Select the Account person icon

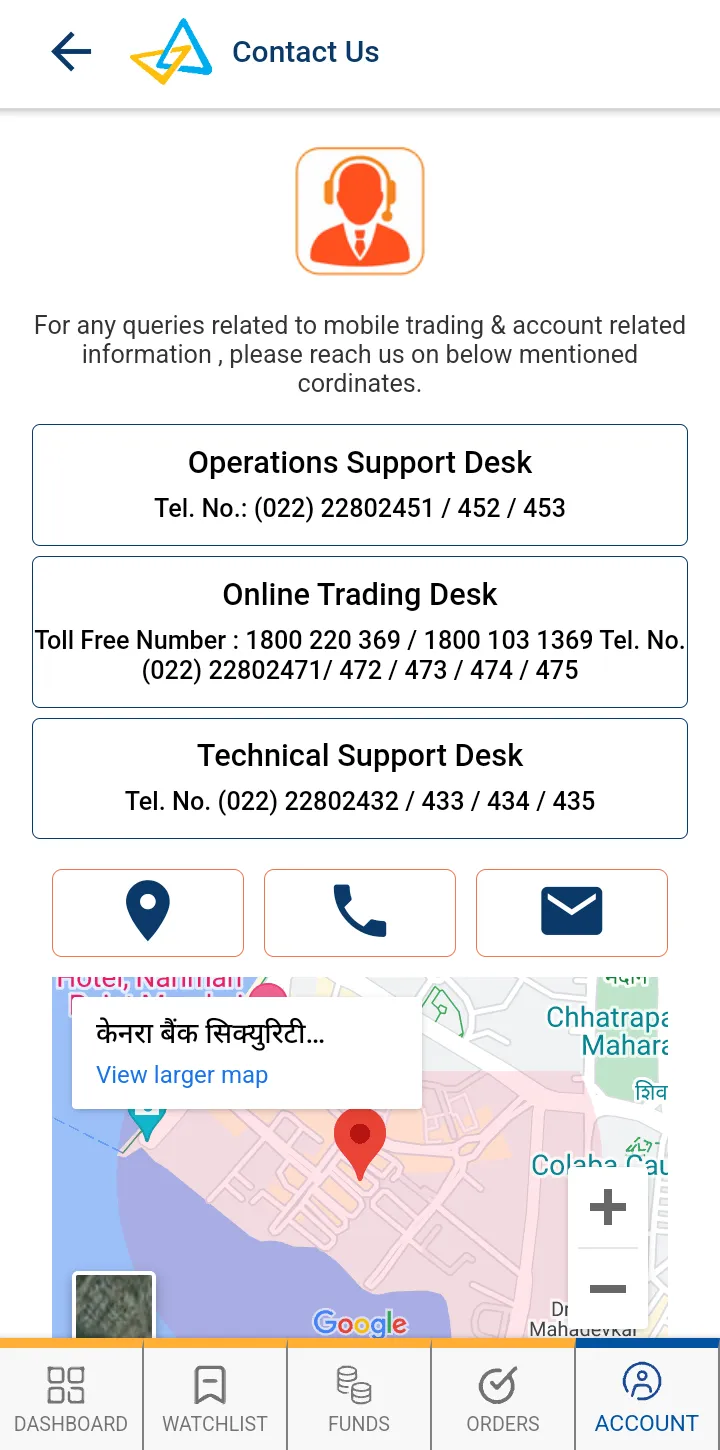coord(647,1384)
